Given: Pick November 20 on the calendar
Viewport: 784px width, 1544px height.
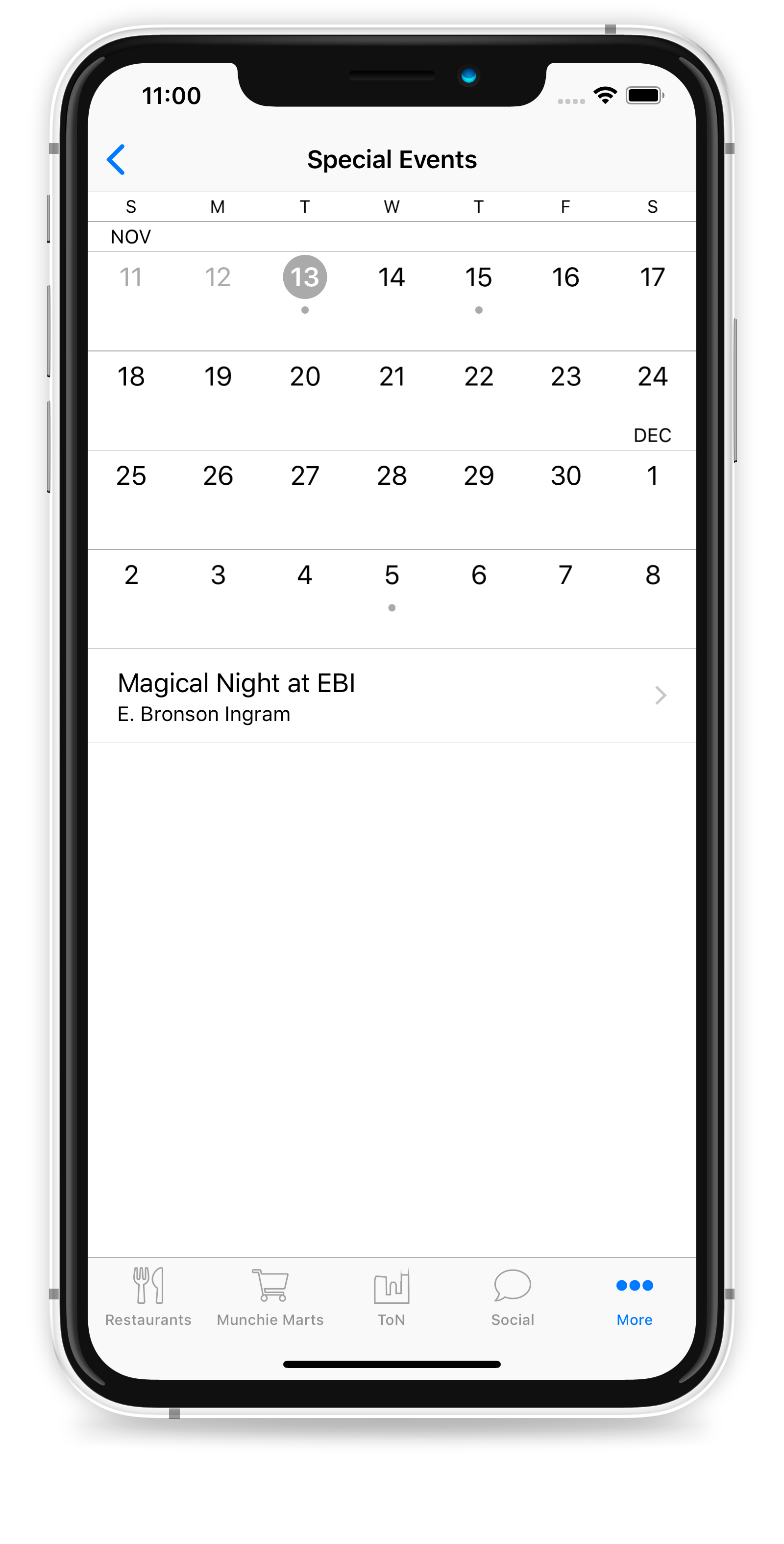Looking at the screenshot, I should coord(304,377).
